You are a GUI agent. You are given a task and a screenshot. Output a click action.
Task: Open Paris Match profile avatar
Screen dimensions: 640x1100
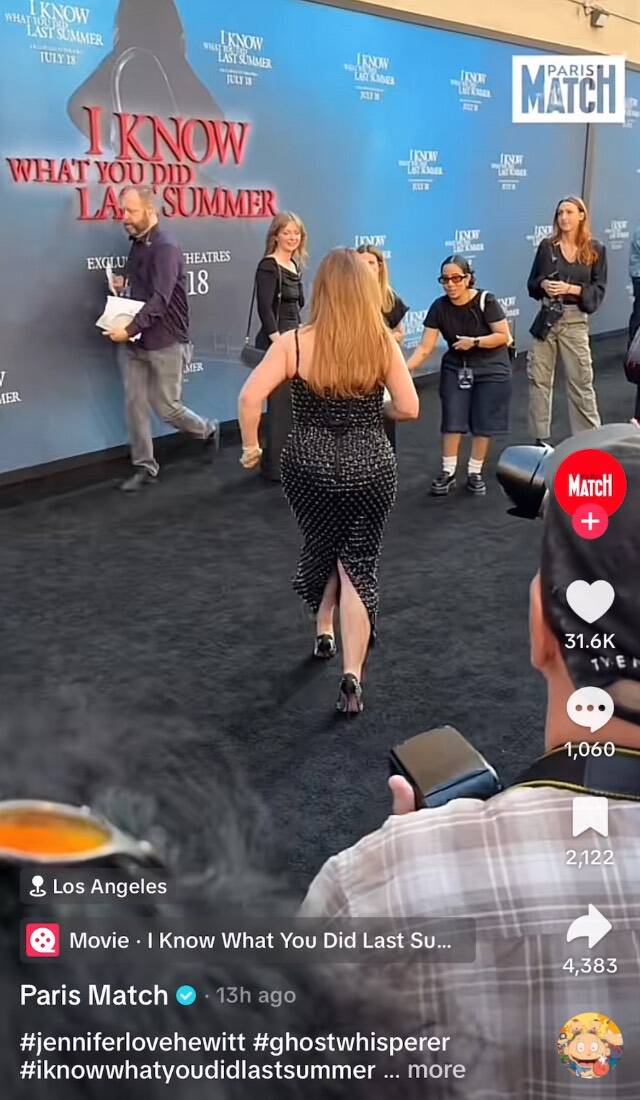point(589,484)
